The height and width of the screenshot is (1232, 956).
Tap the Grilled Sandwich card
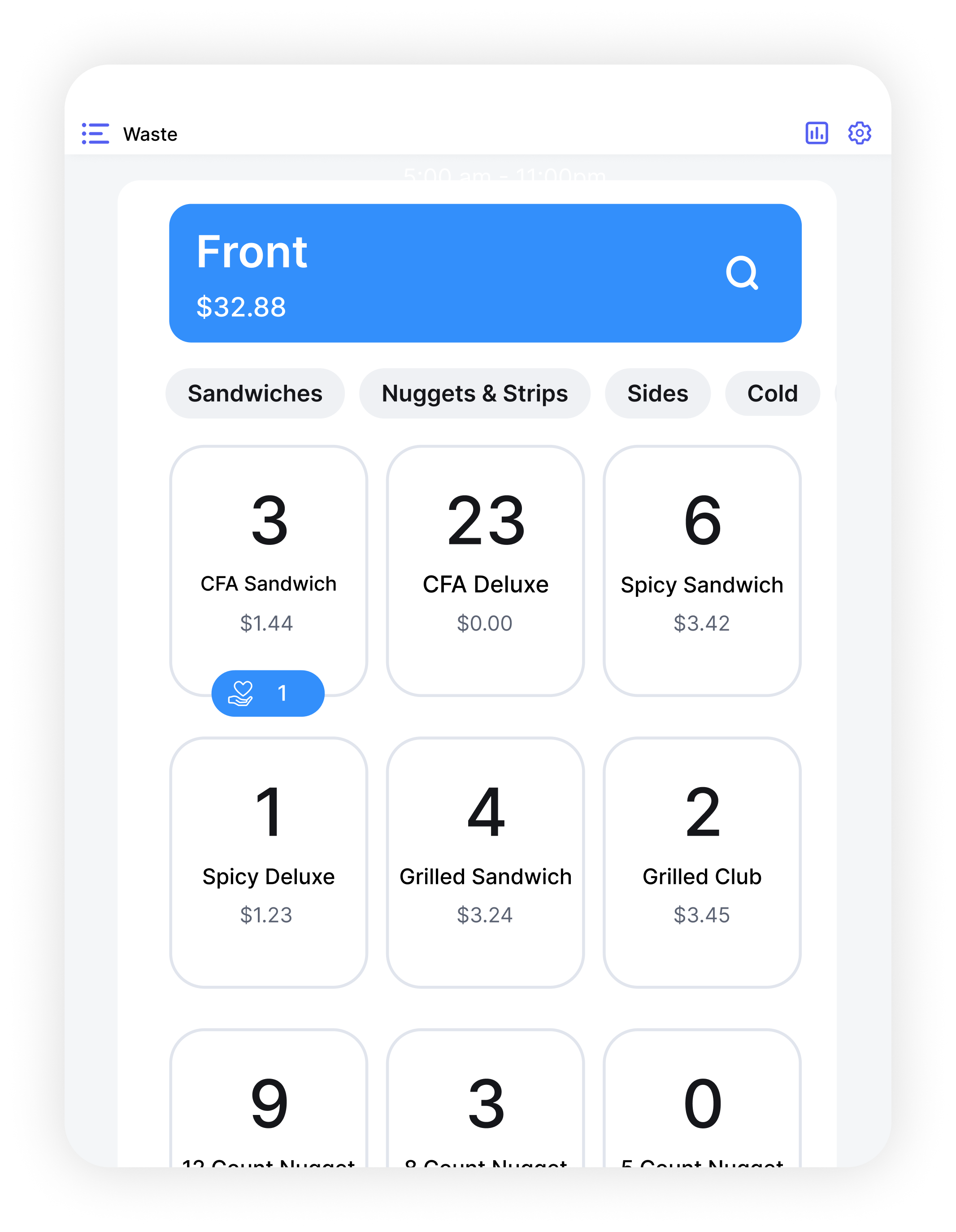click(485, 862)
